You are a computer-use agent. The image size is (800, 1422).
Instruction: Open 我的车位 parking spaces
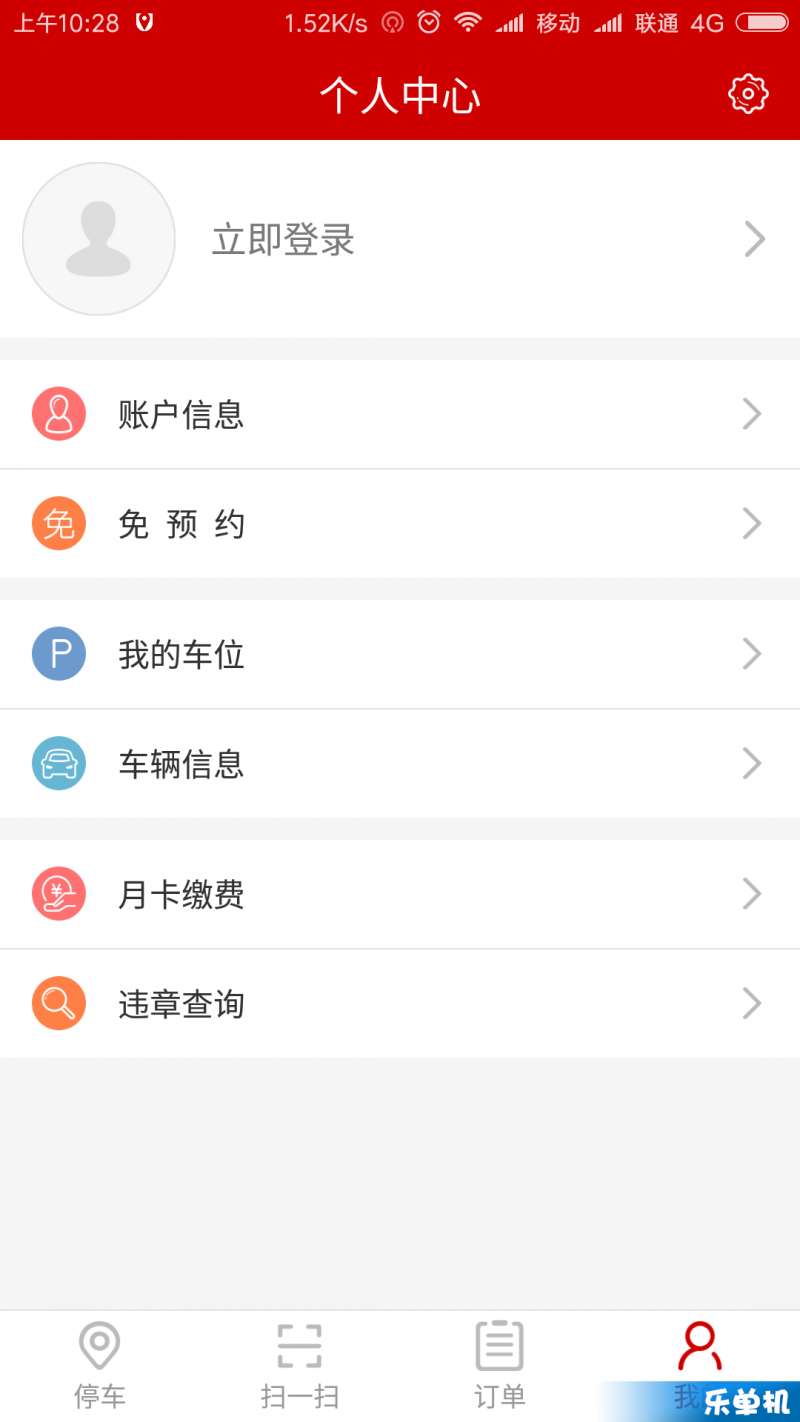tap(400, 654)
